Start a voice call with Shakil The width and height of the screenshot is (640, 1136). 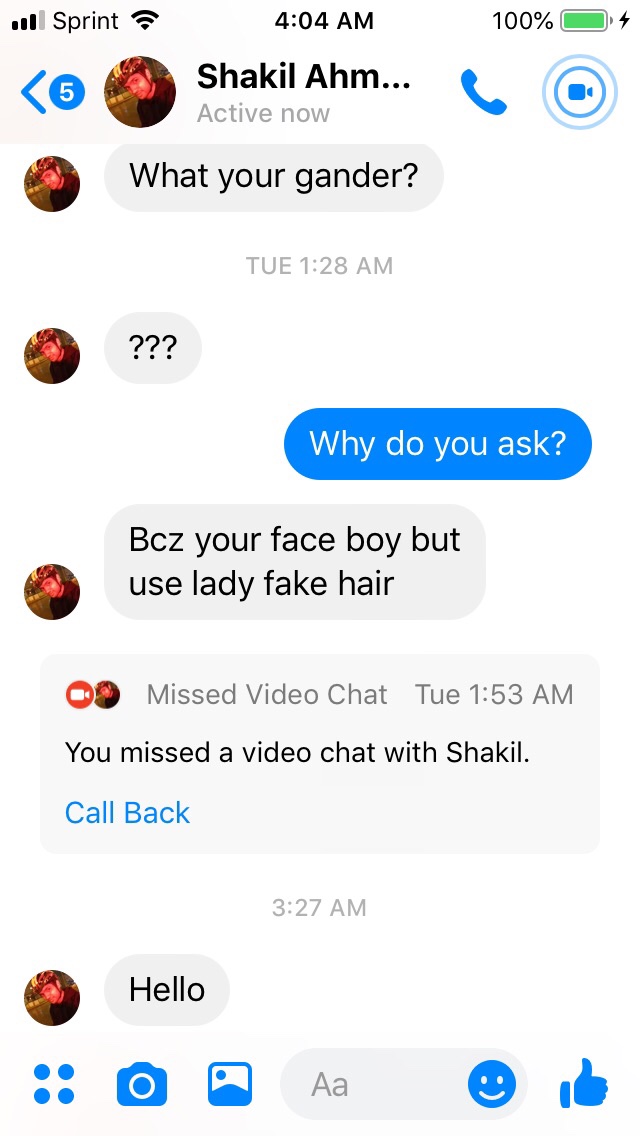coord(484,92)
